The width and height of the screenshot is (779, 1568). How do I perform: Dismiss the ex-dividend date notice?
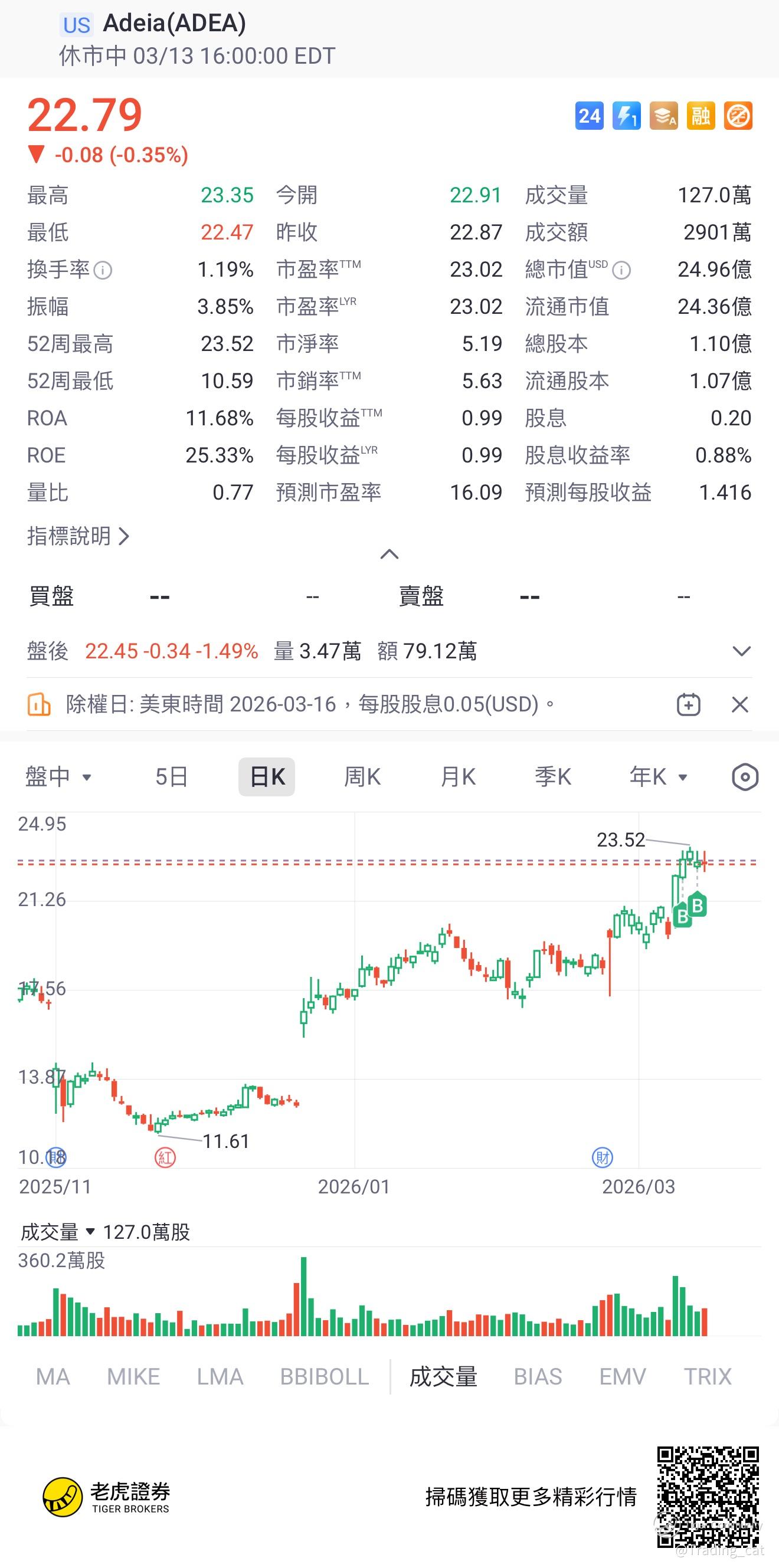click(739, 705)
